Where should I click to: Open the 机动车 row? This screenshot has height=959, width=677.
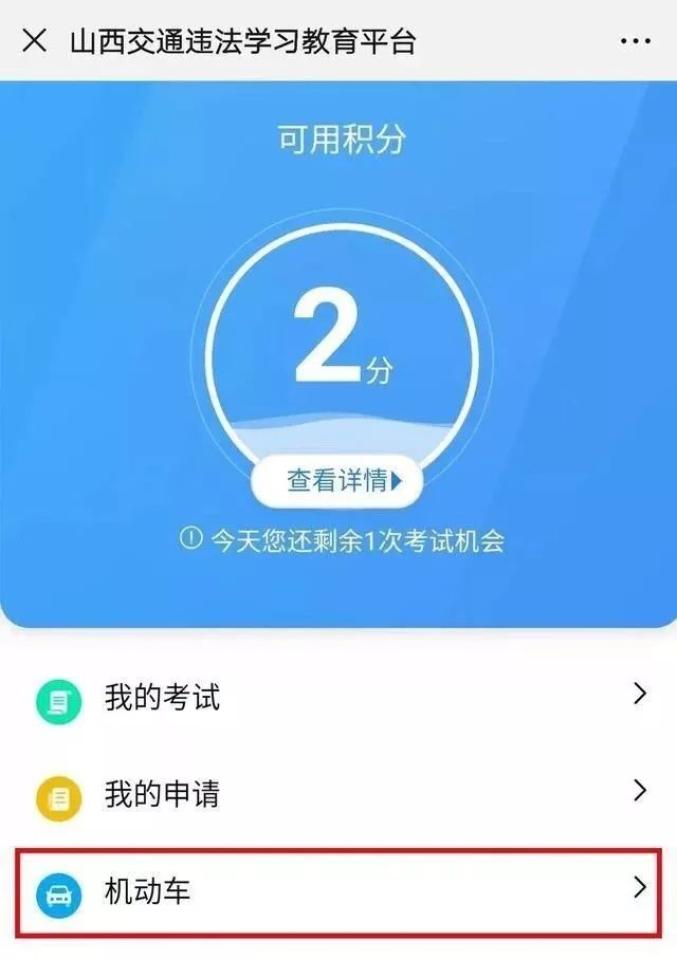338,890
